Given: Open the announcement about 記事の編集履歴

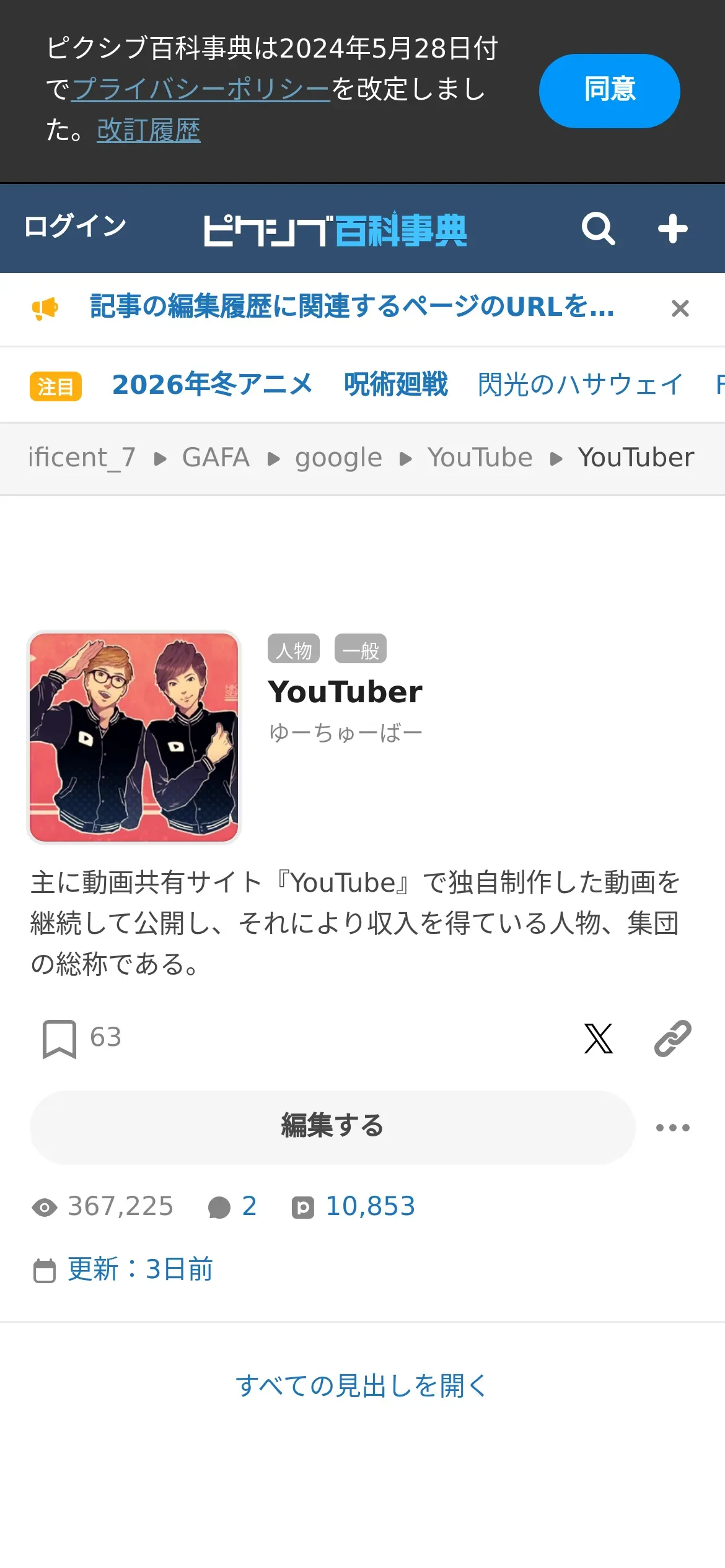Looking at the screenshot, I should (351, 307).
